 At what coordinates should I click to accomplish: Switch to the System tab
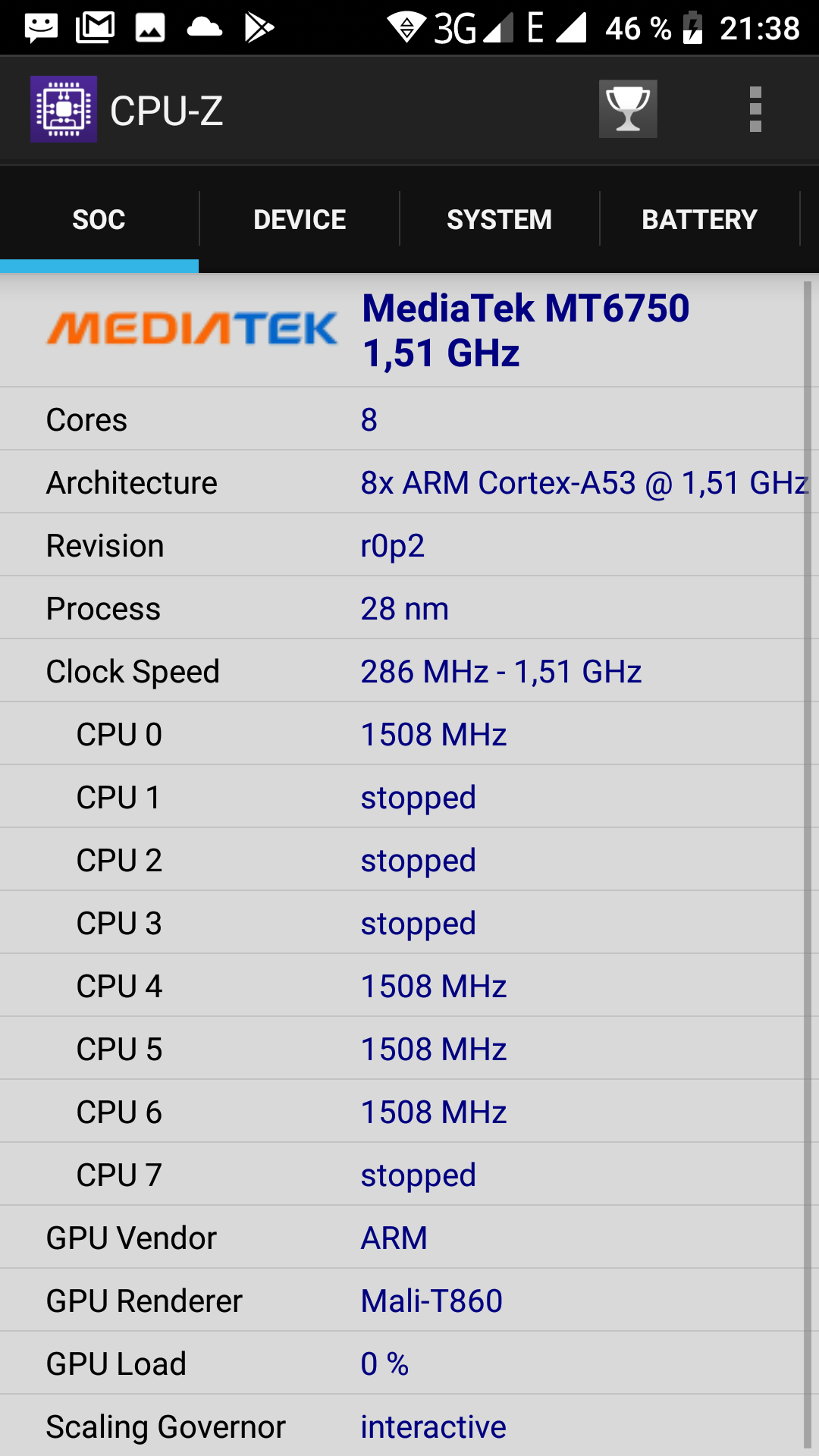click(499, 219)
